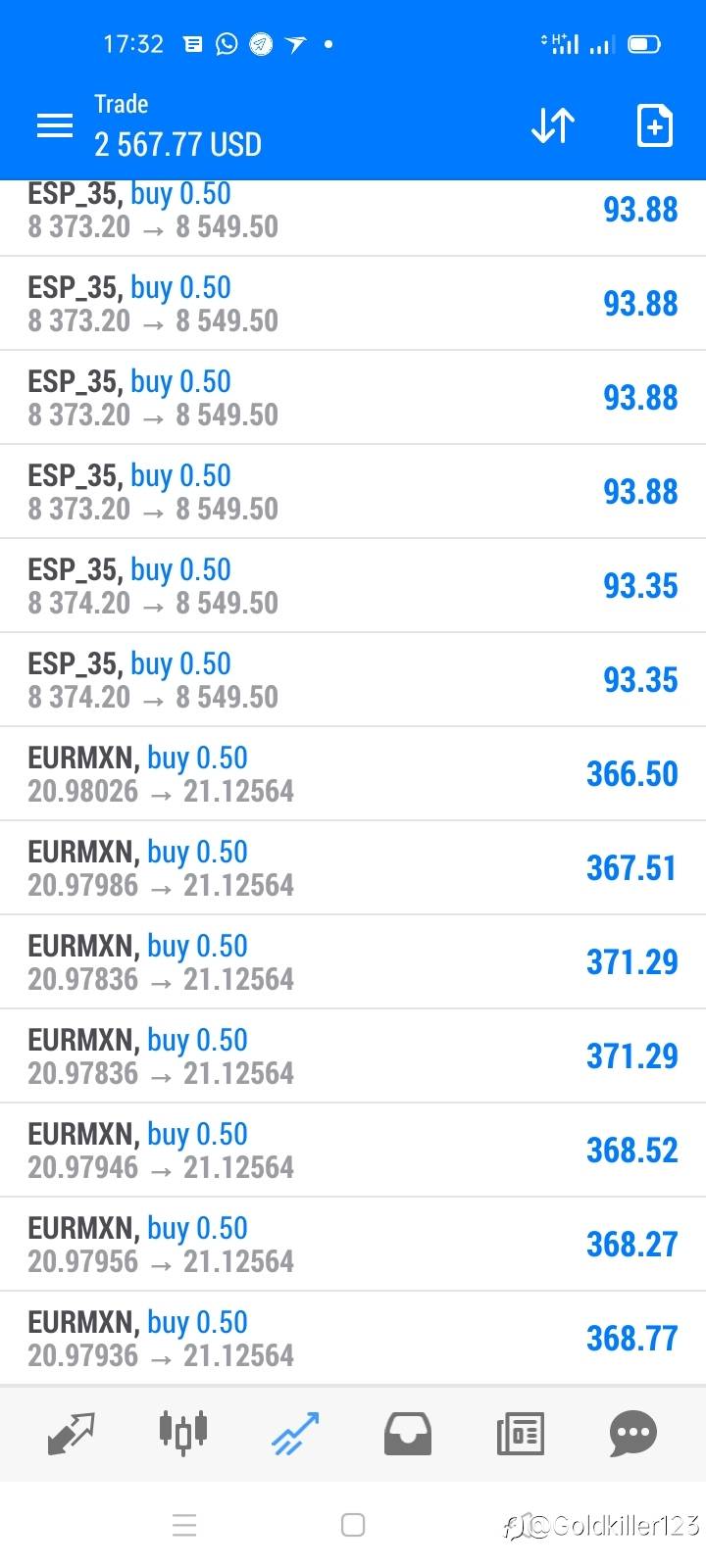Switch to the Charts candlestick tab
The height and width of the screenshot is (1568, 706).
point(183,1432)
